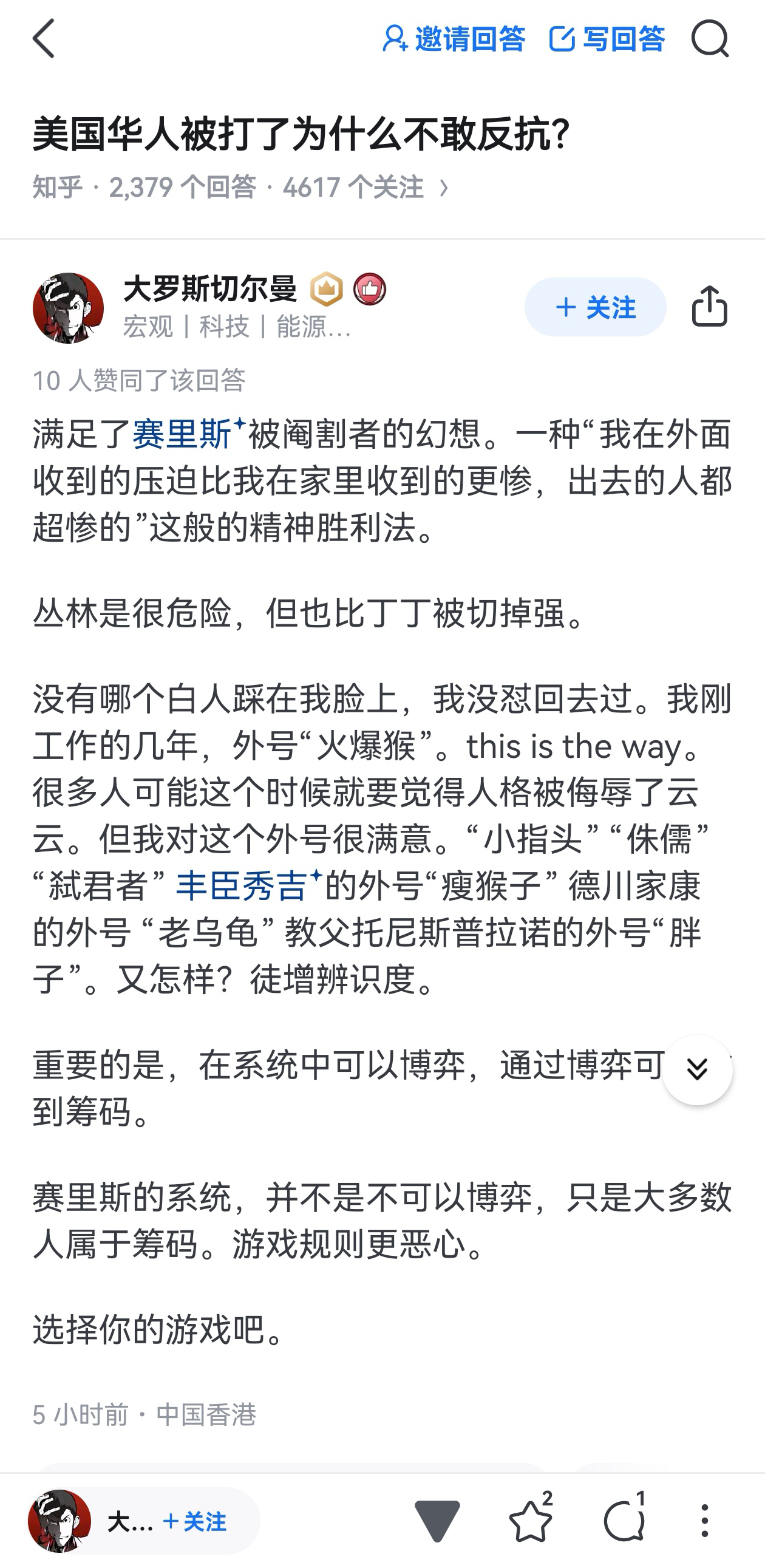Follow the author with the top 关注 button

pos(595,307)
